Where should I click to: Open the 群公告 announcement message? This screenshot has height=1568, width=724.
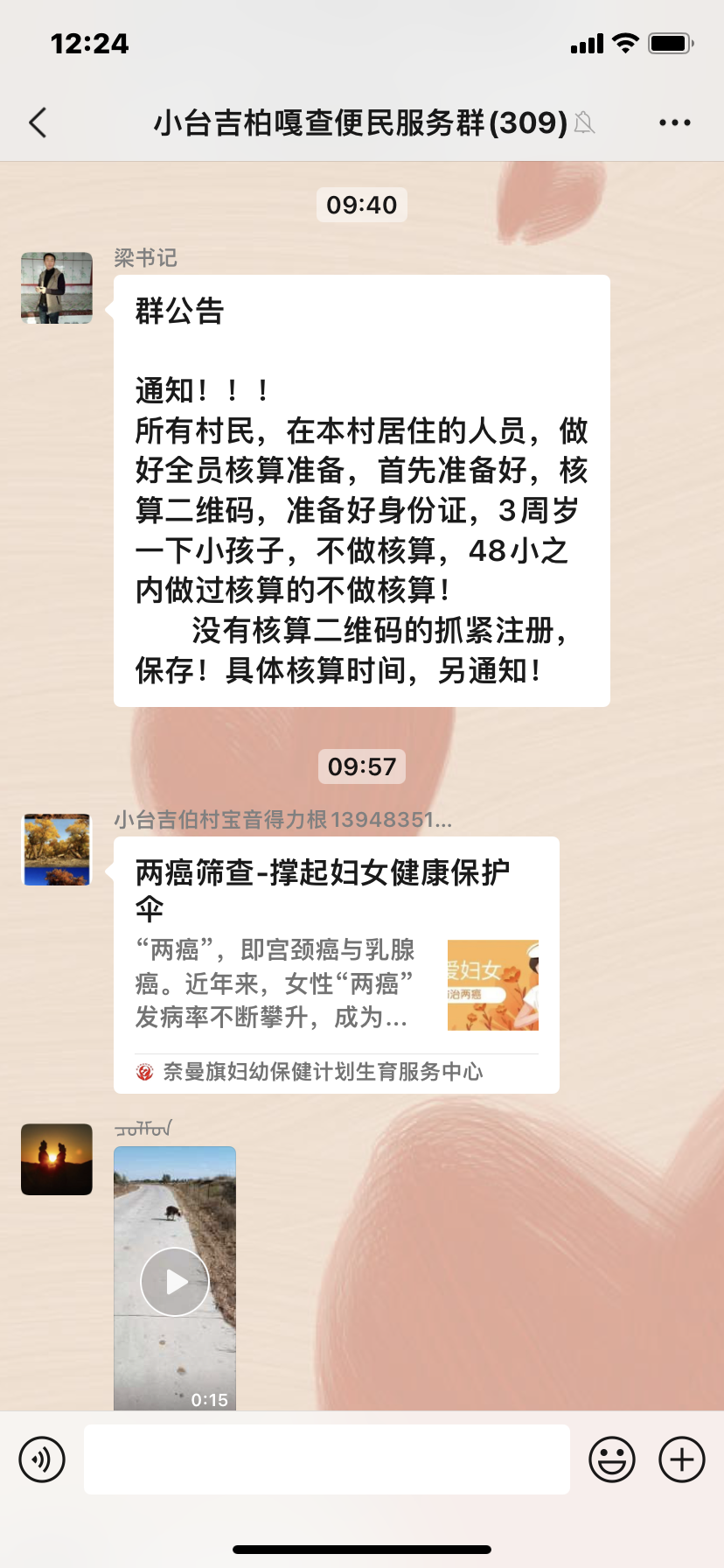click(361, 490)
